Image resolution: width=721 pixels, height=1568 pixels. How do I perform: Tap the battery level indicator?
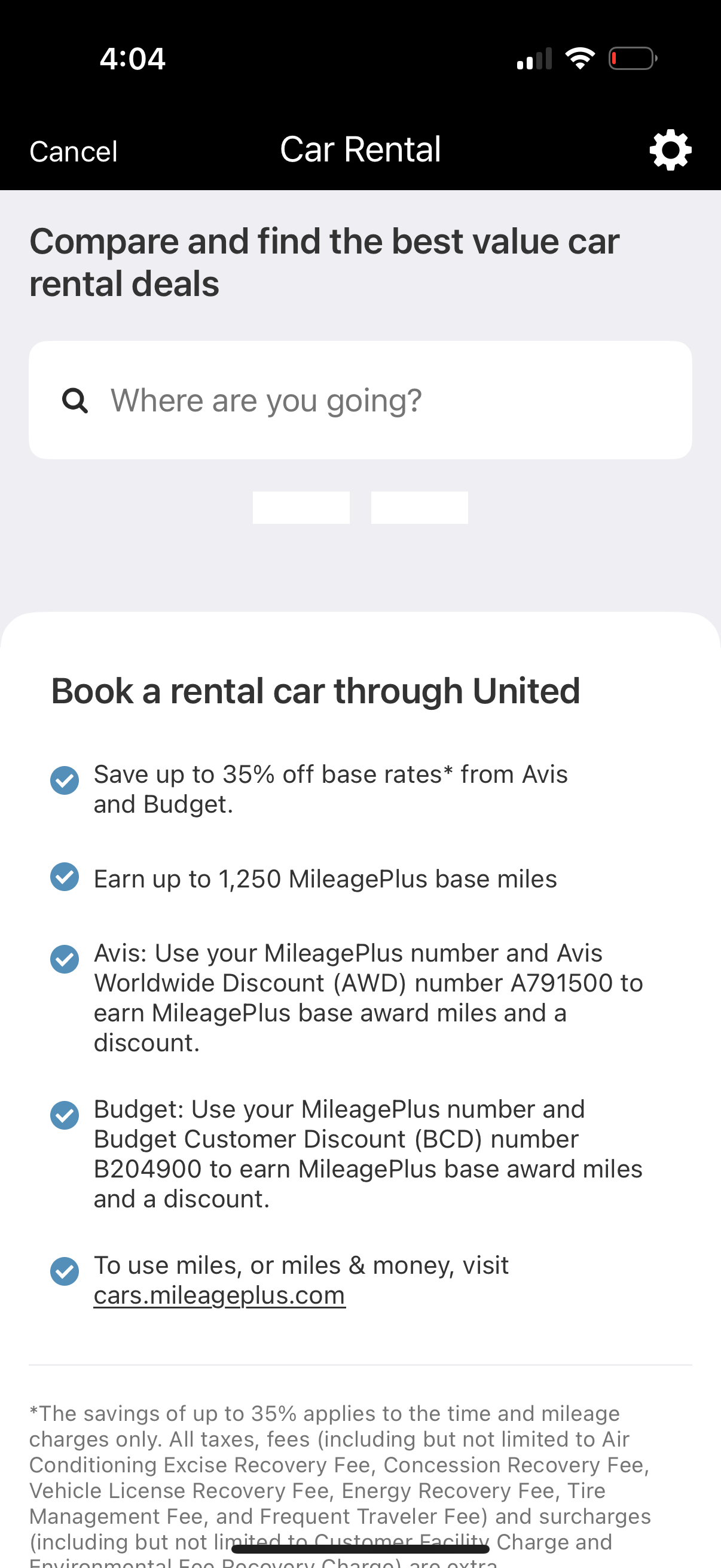pos(631,58)
